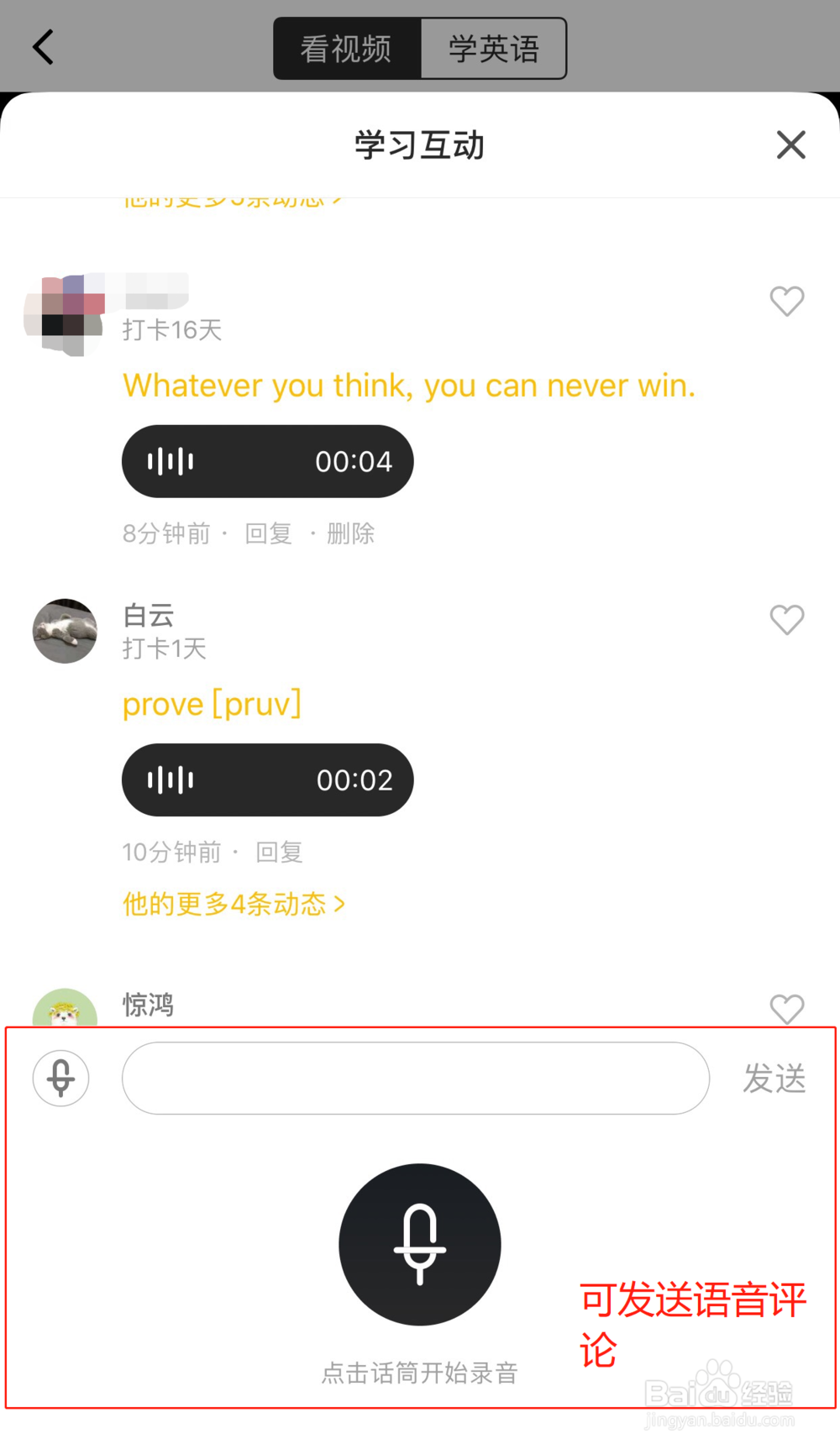Play 白云's 00:02 voice clip
Viewport: 840px width, 1449px height.
coord(267,780)
